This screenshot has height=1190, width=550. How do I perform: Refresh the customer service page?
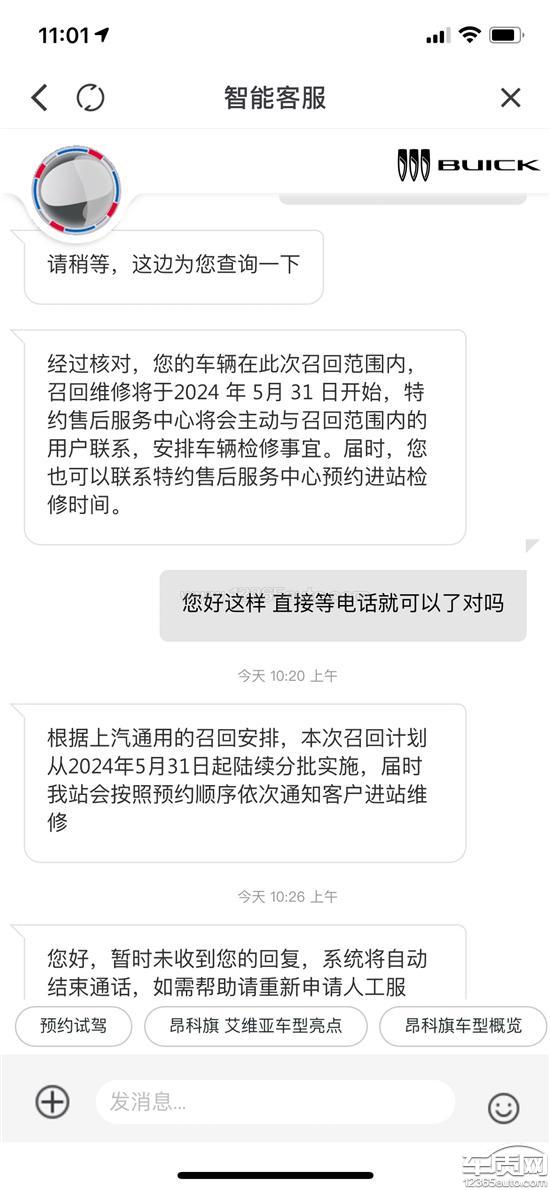coord(90,98)
